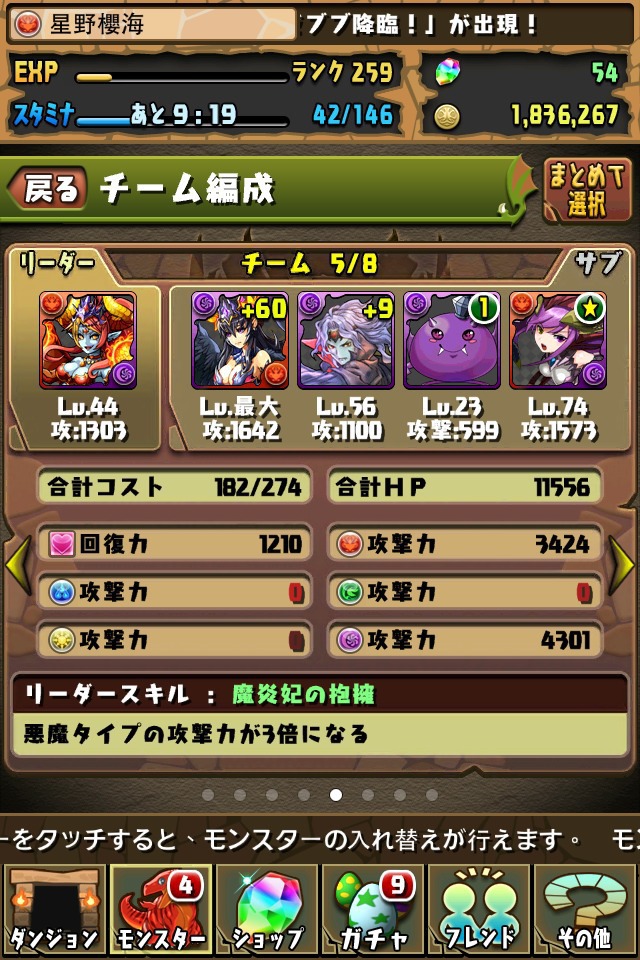The height and width of the screenshot is (960, 640).
Task: Open the まとめて選択 bulk select button
Action: tap(588, 188)
